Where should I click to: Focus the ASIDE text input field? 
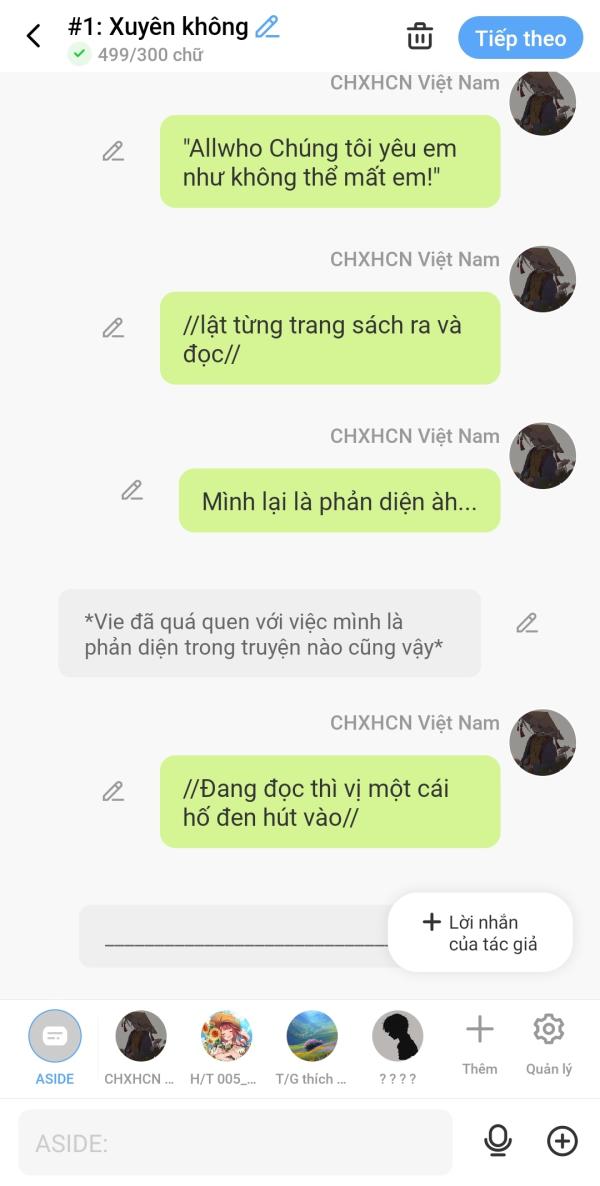click(235, 1142)
